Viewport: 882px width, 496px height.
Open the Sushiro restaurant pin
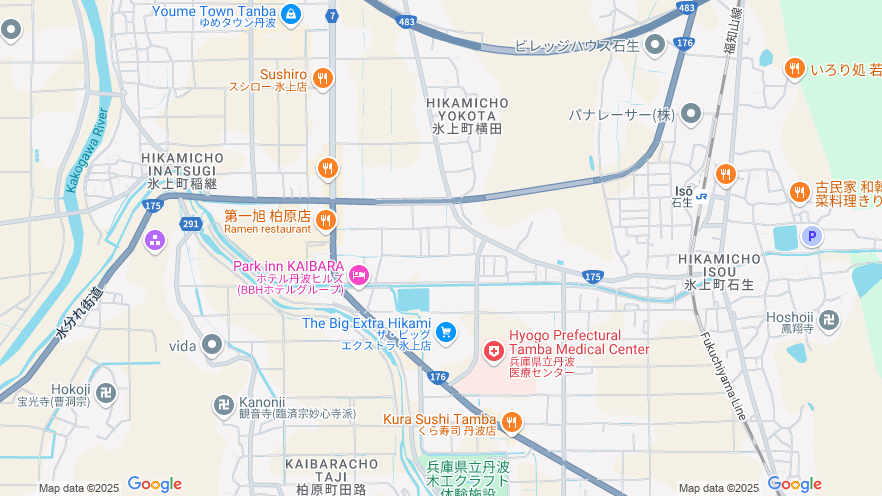(322, 77)
